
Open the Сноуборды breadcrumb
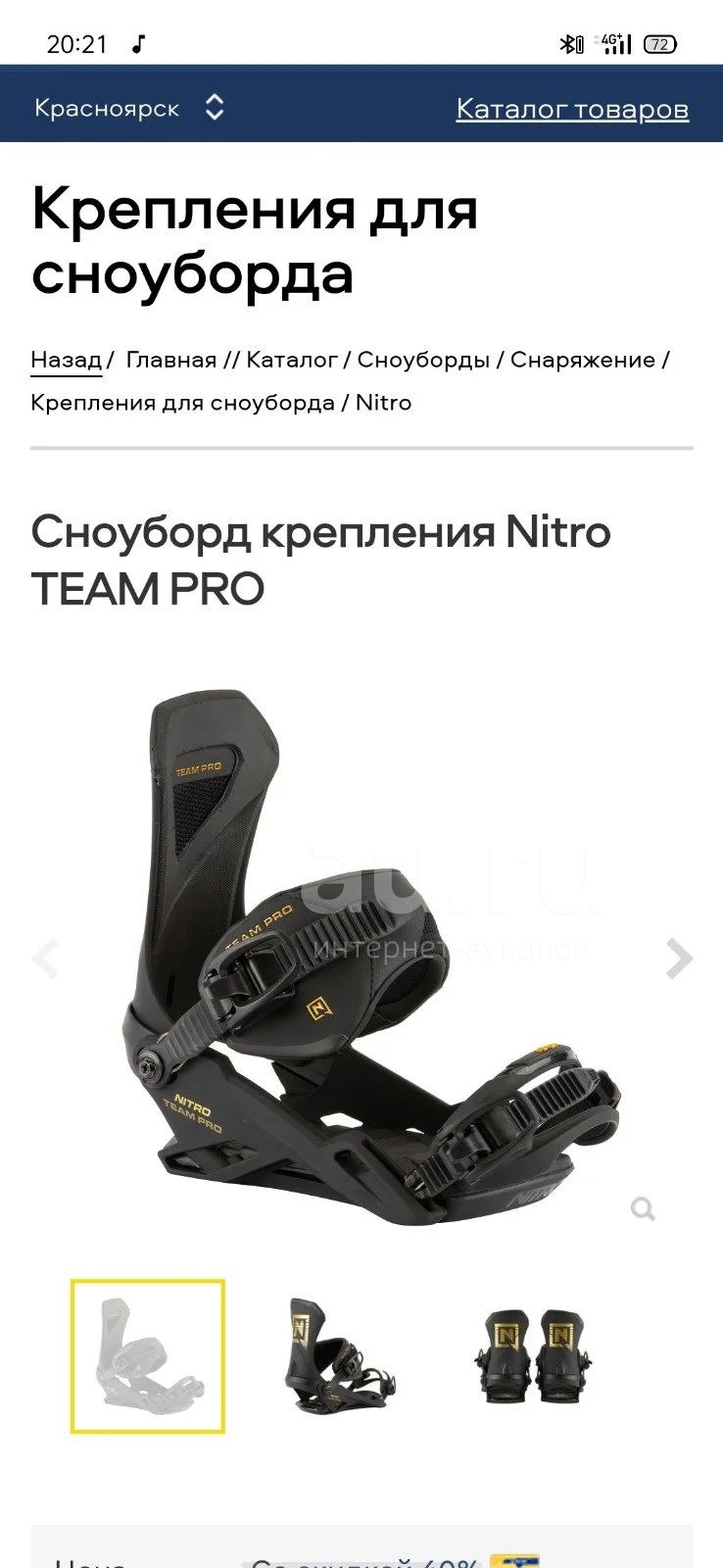click(423, 360)
